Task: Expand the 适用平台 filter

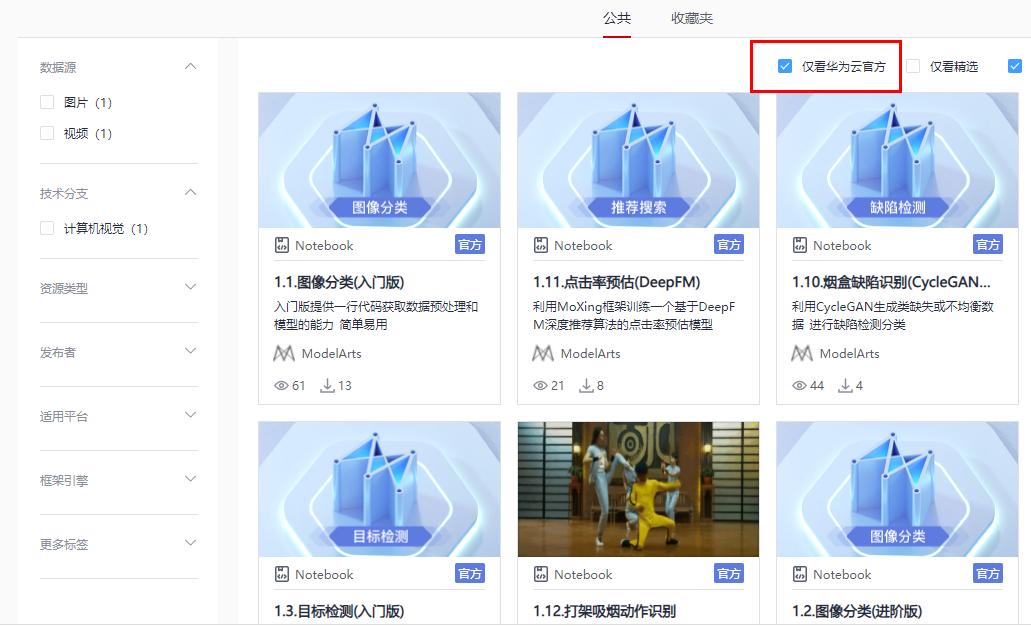Action: [191, 415]
